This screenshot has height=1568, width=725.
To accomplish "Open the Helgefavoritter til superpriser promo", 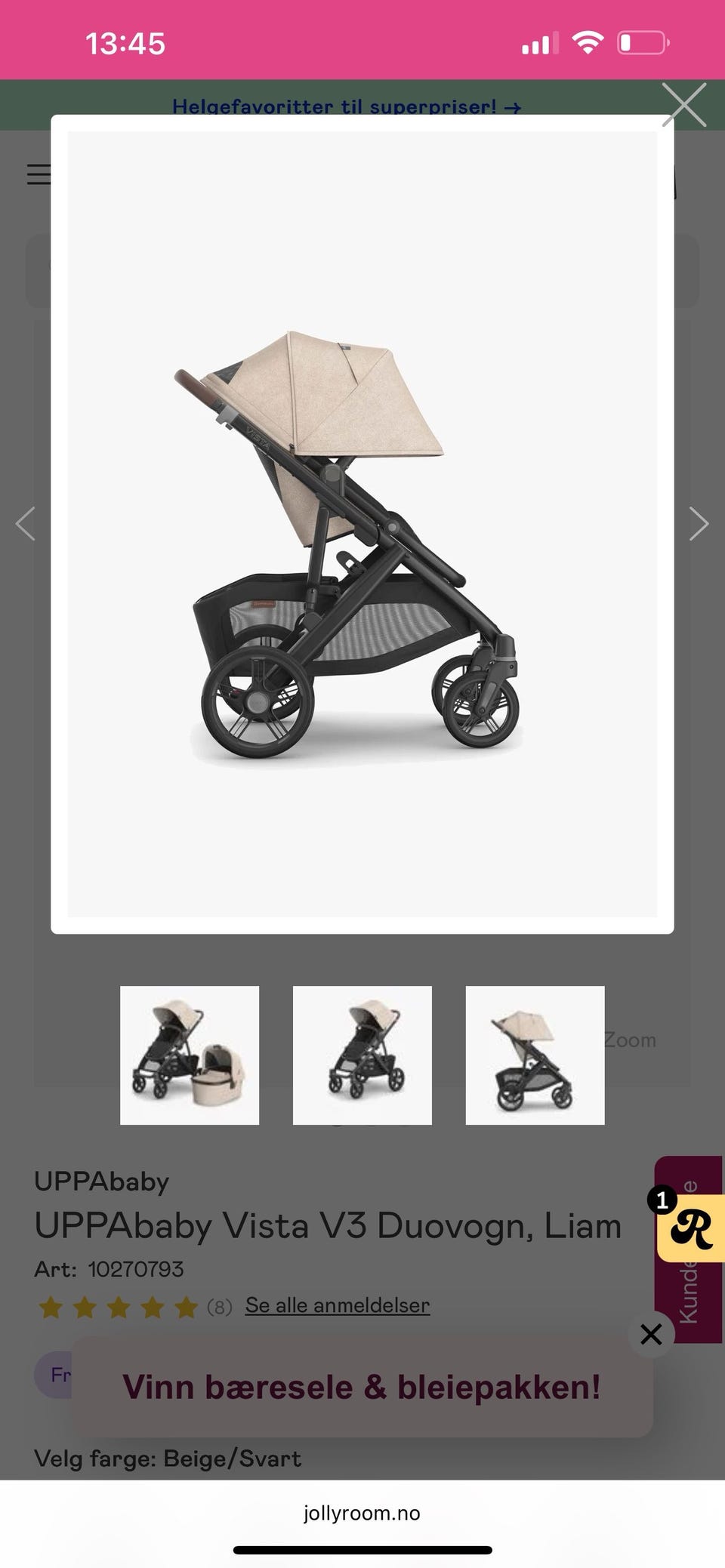I will pyautogui.click(x=347, y=106).
